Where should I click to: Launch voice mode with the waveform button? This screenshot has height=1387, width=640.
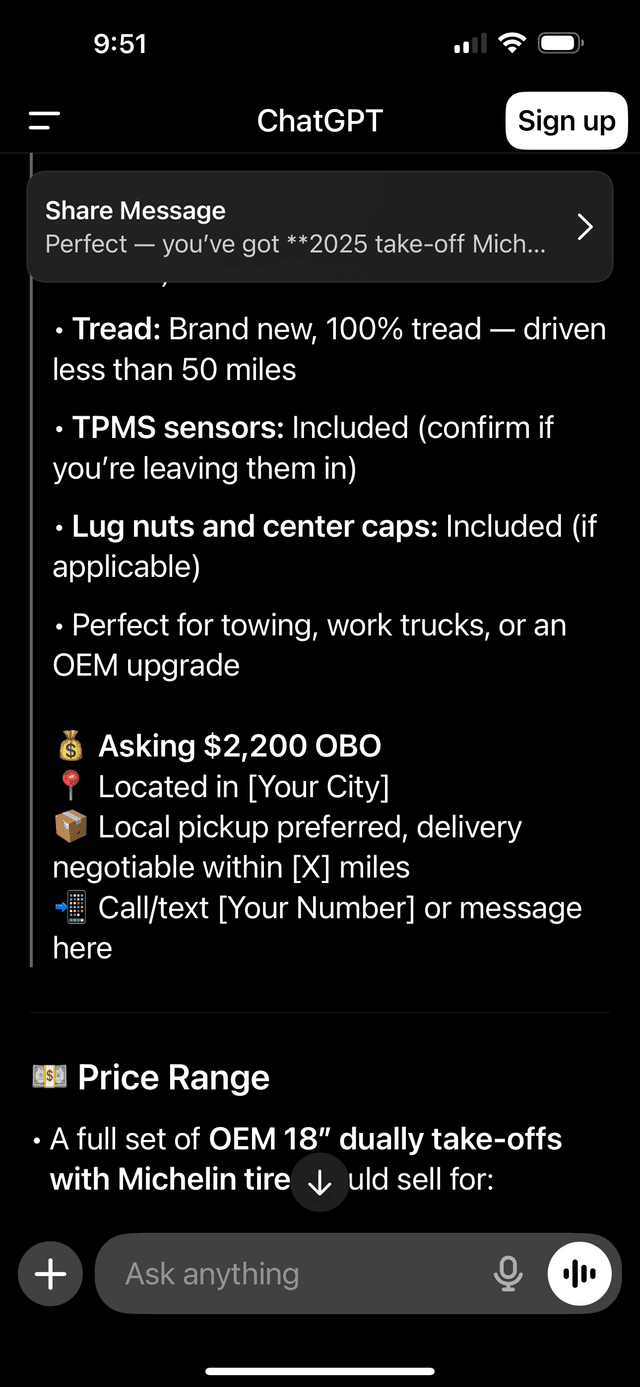[579, 1273]
